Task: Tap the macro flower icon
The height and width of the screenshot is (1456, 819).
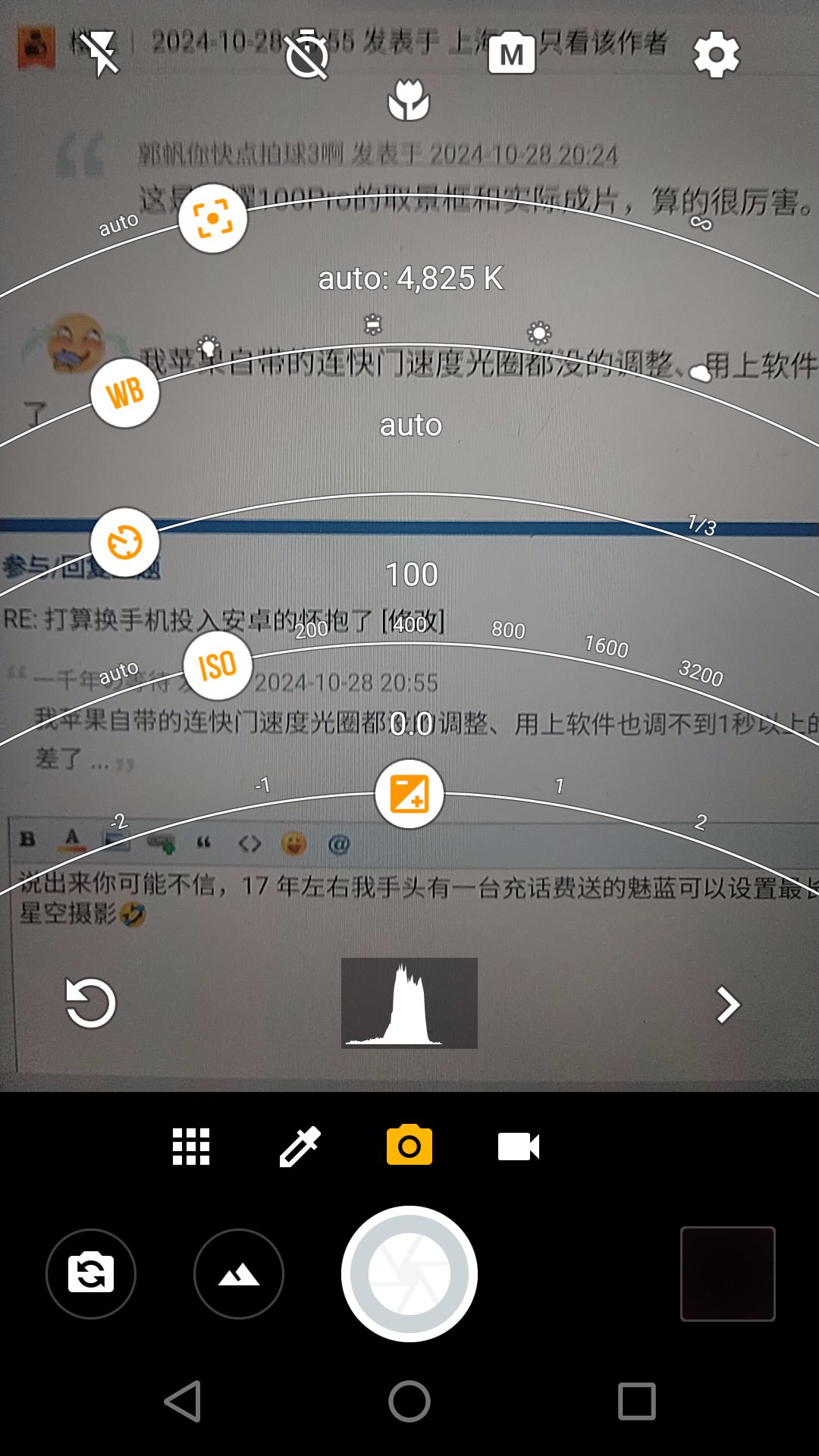Action: (409, 101)
